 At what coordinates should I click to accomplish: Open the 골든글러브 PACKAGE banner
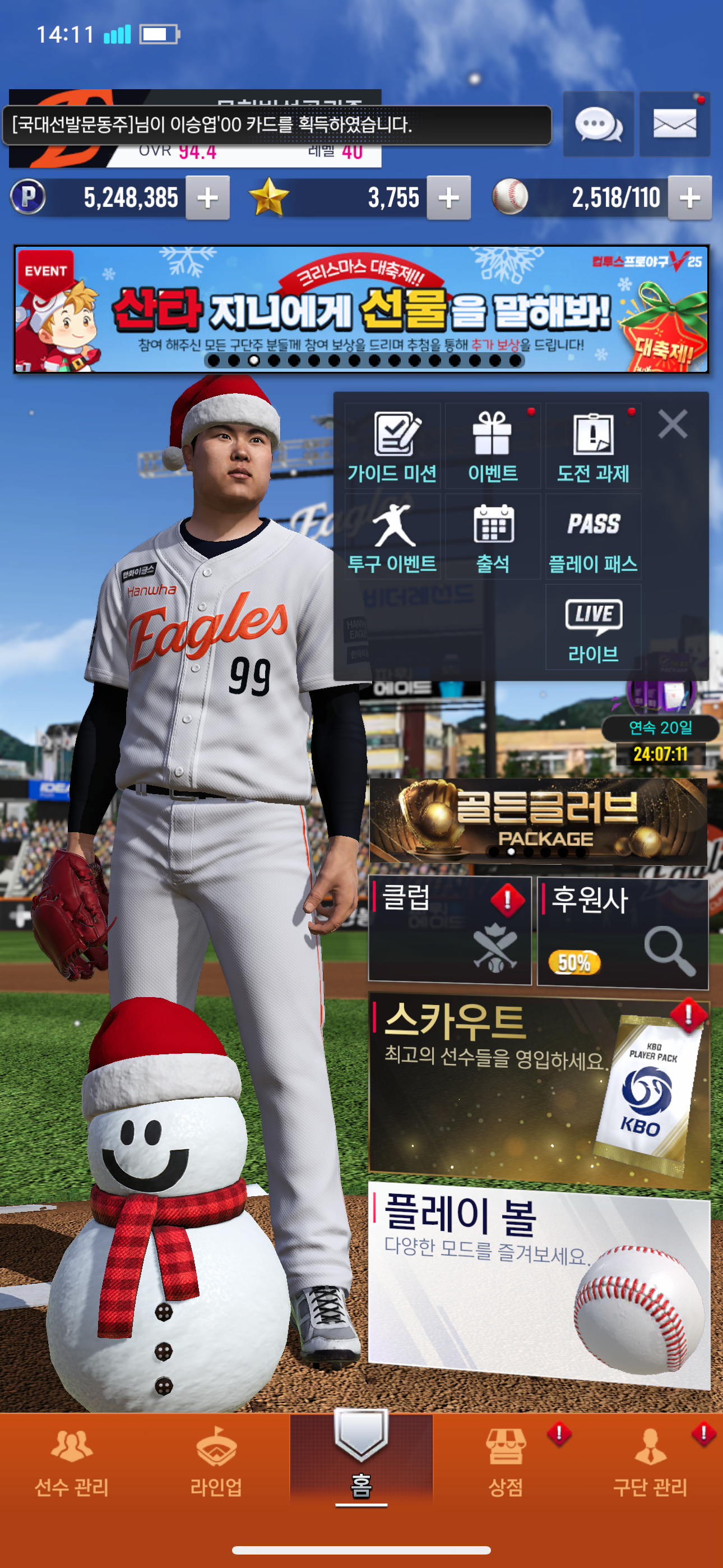pyautogui.click(x=538, y=820)
